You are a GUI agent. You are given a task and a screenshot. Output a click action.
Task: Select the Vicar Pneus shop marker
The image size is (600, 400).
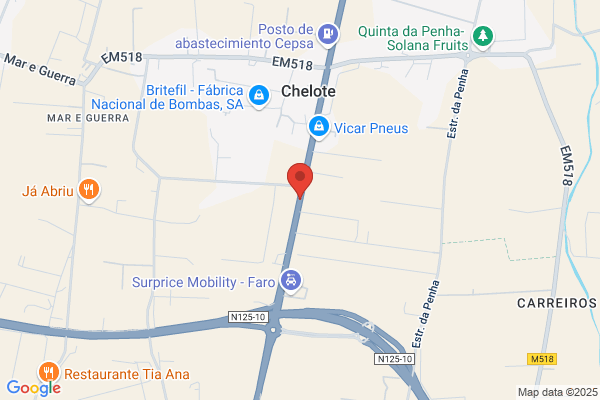coord(318,127)
